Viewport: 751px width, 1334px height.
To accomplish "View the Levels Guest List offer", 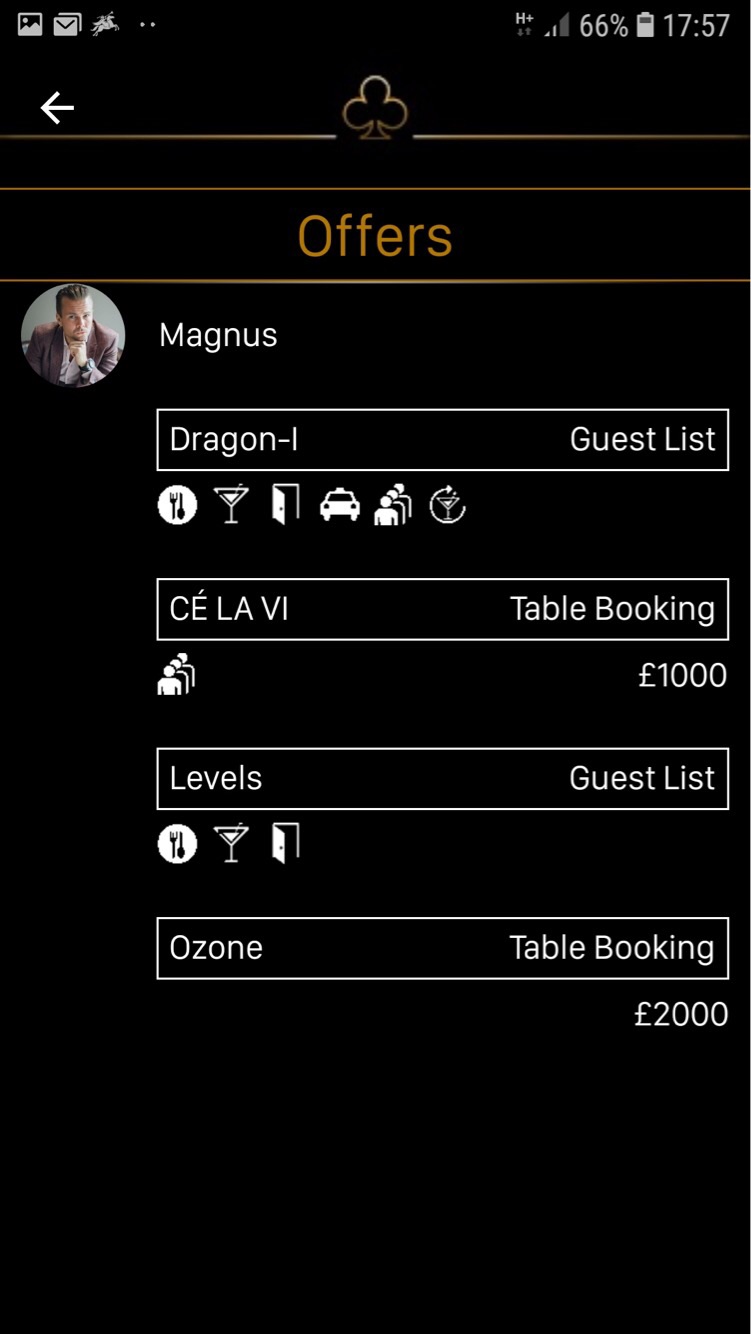I will pyautogui.click(x=442, y=779).
